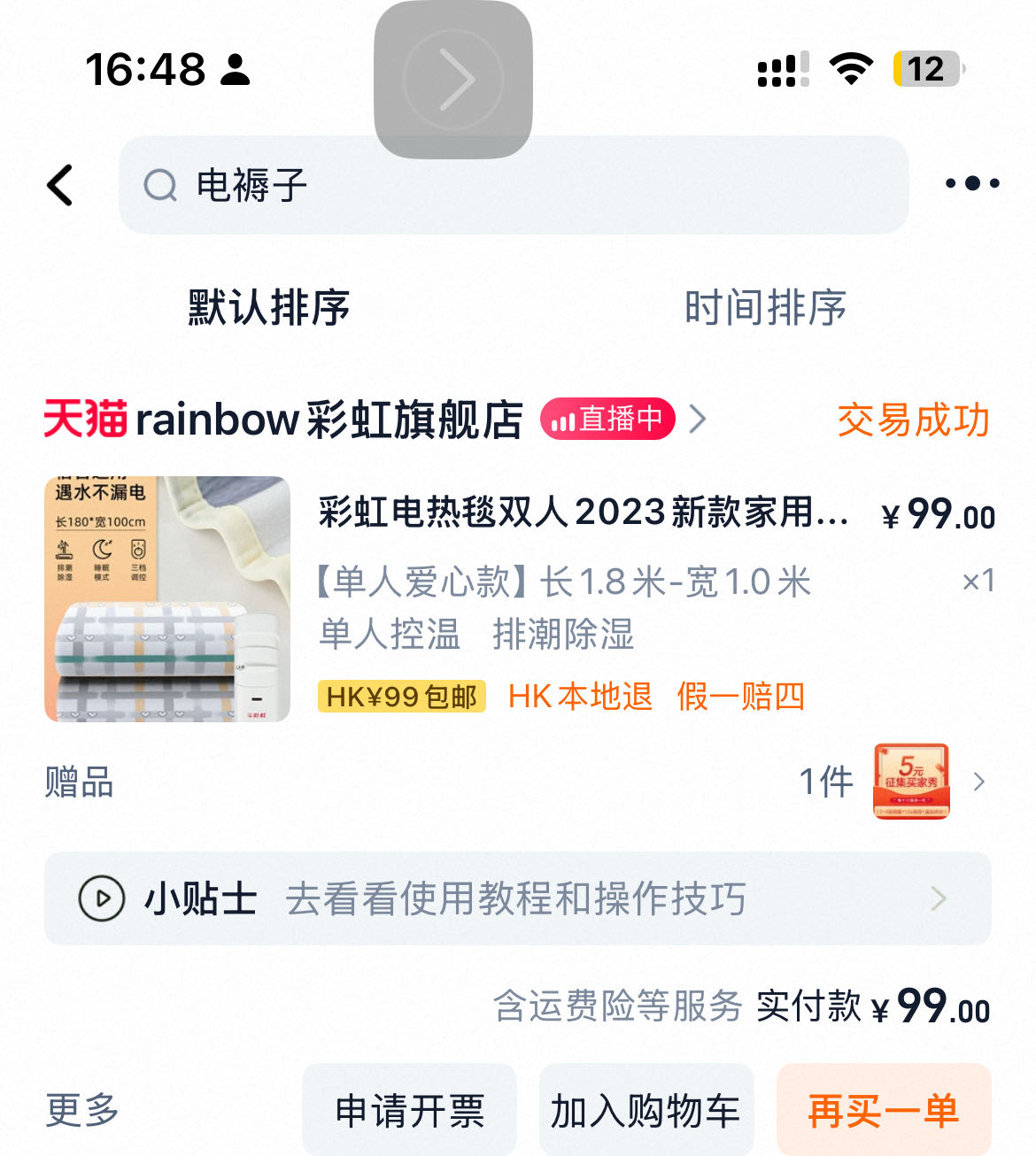This screenshot has height=1156, width=1036.
Task: Click the search magnifier icon
Action: tap(159, 185)
